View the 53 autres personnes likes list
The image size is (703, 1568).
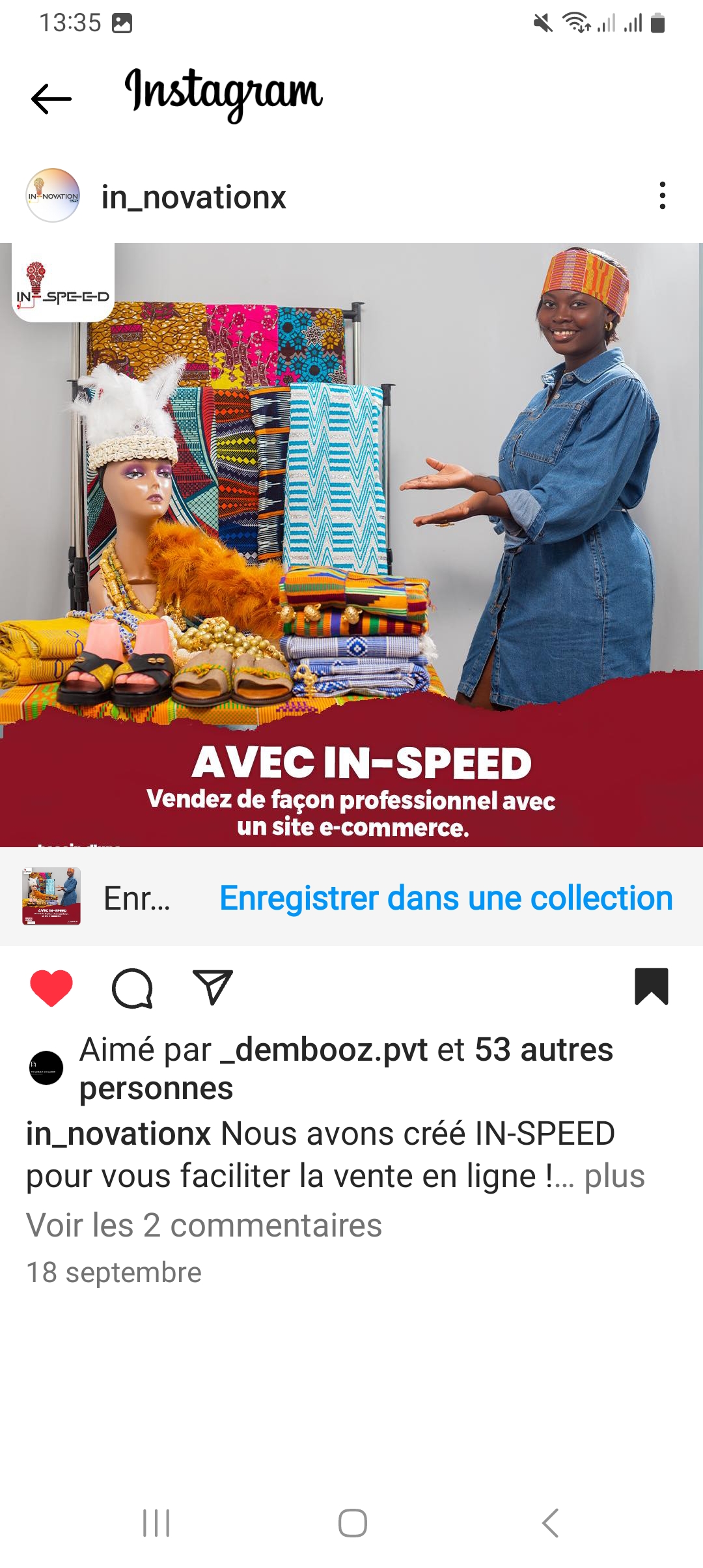pos(544,1050)
